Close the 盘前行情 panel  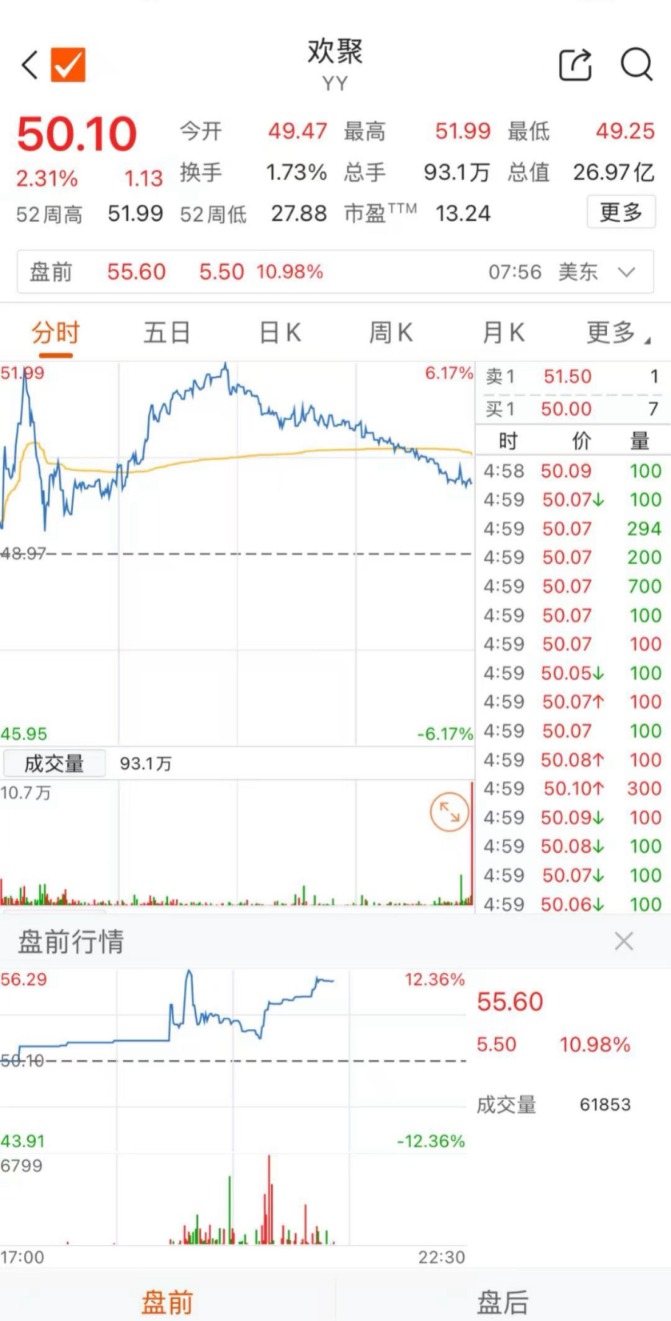(624, 941)
